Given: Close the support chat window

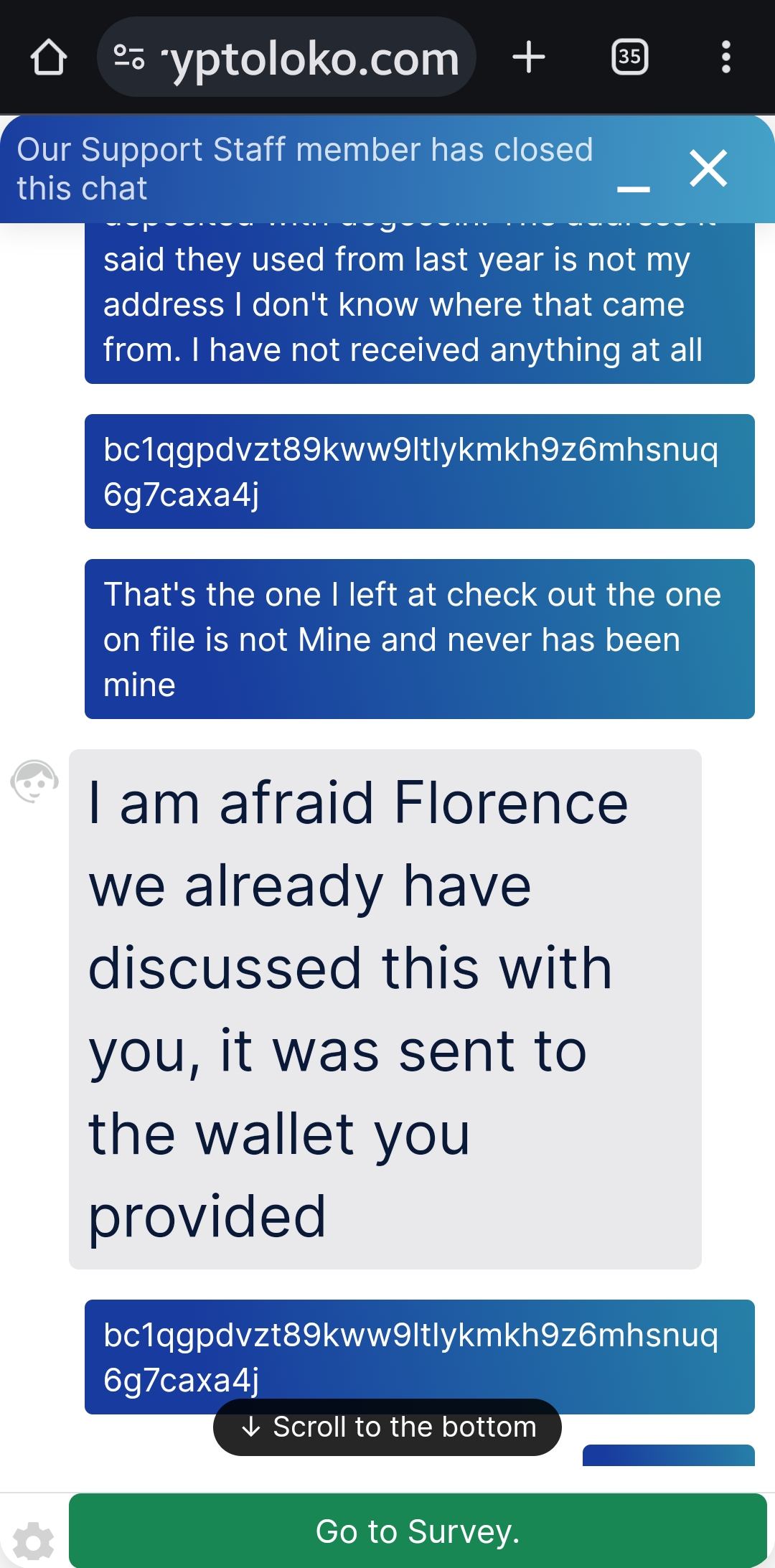Looking at the screenshot, I should point(708,169).
